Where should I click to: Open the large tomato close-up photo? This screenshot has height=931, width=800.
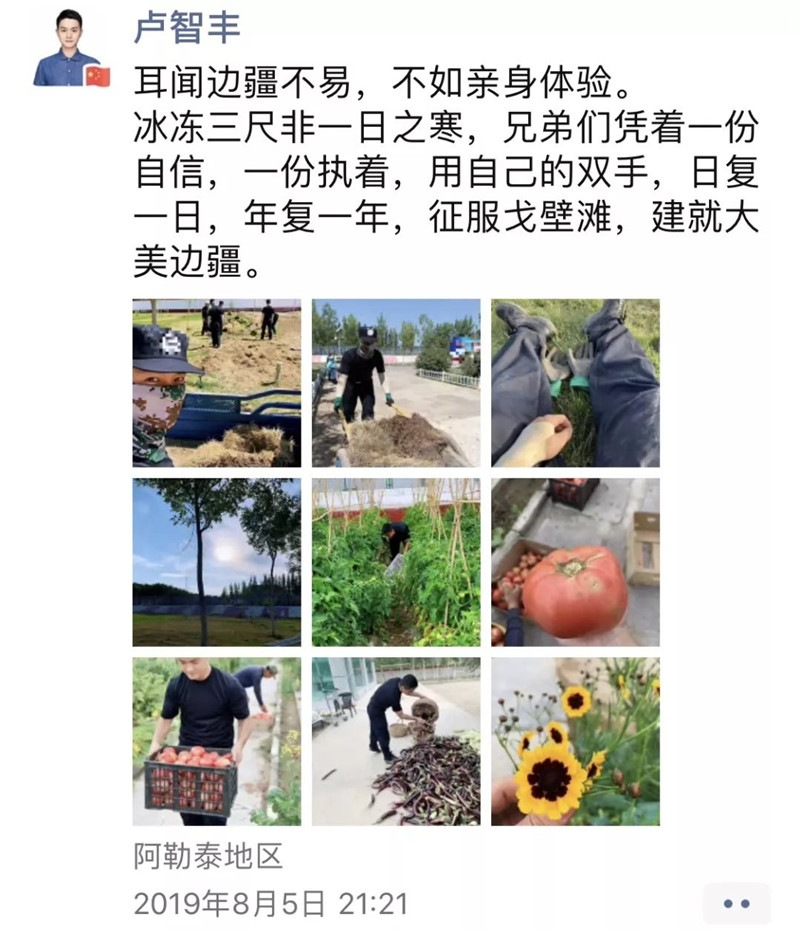(575, 562)
